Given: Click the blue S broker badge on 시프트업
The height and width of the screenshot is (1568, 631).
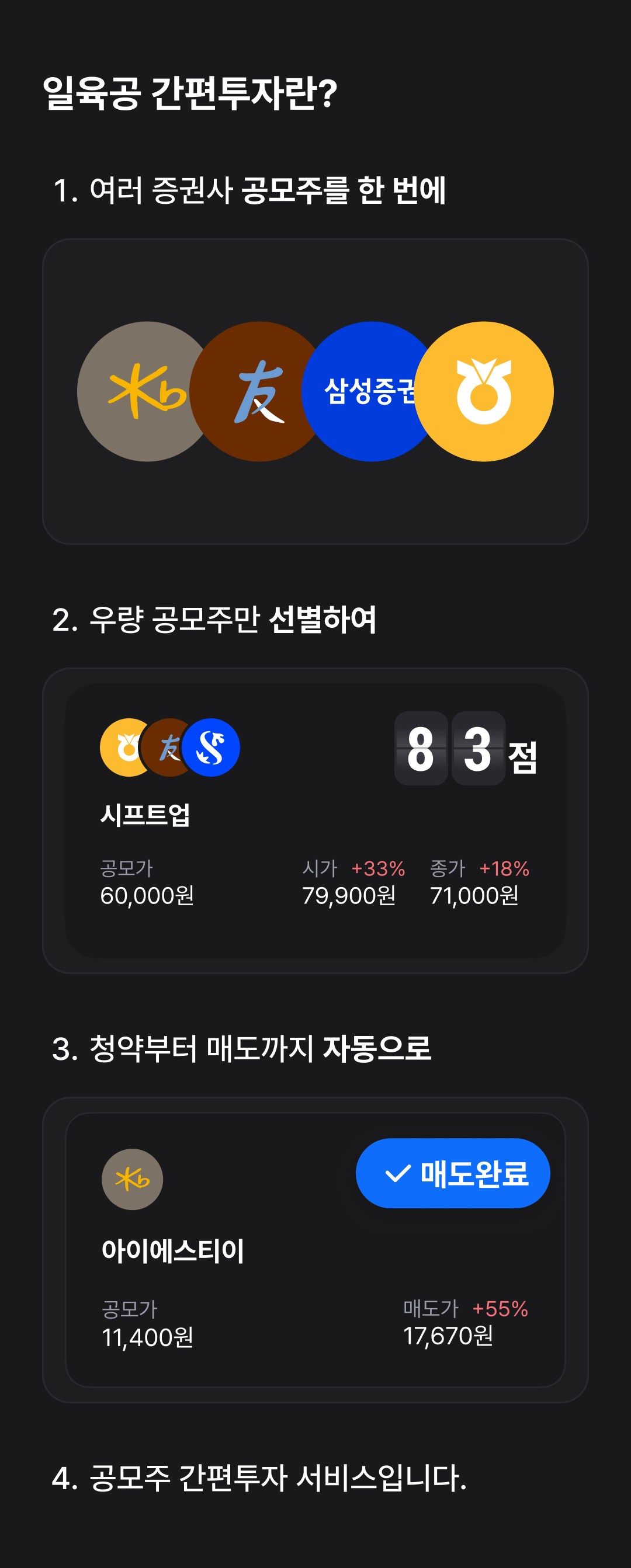Looking at the screenshot, I should [x=212, y=748].
